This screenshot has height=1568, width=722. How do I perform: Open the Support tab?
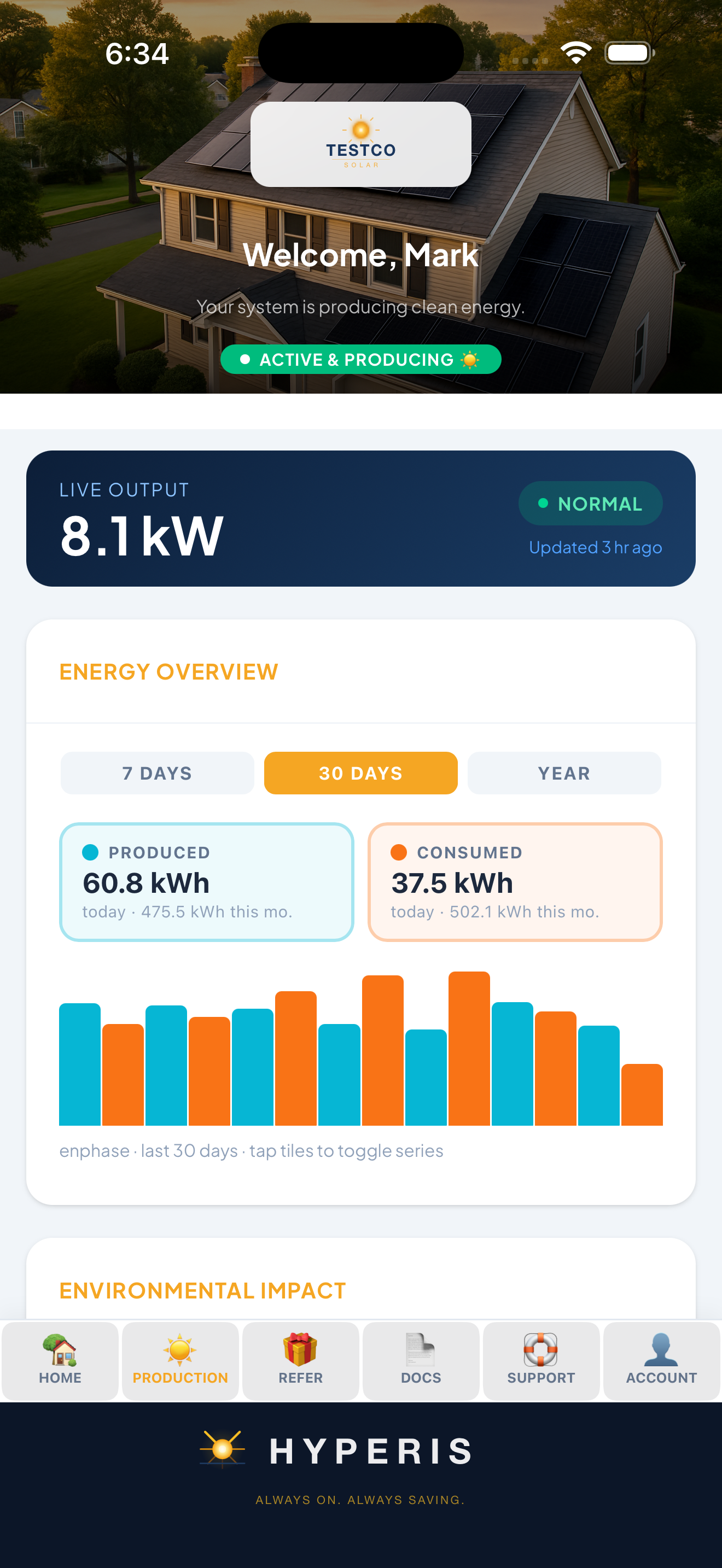541,1360
